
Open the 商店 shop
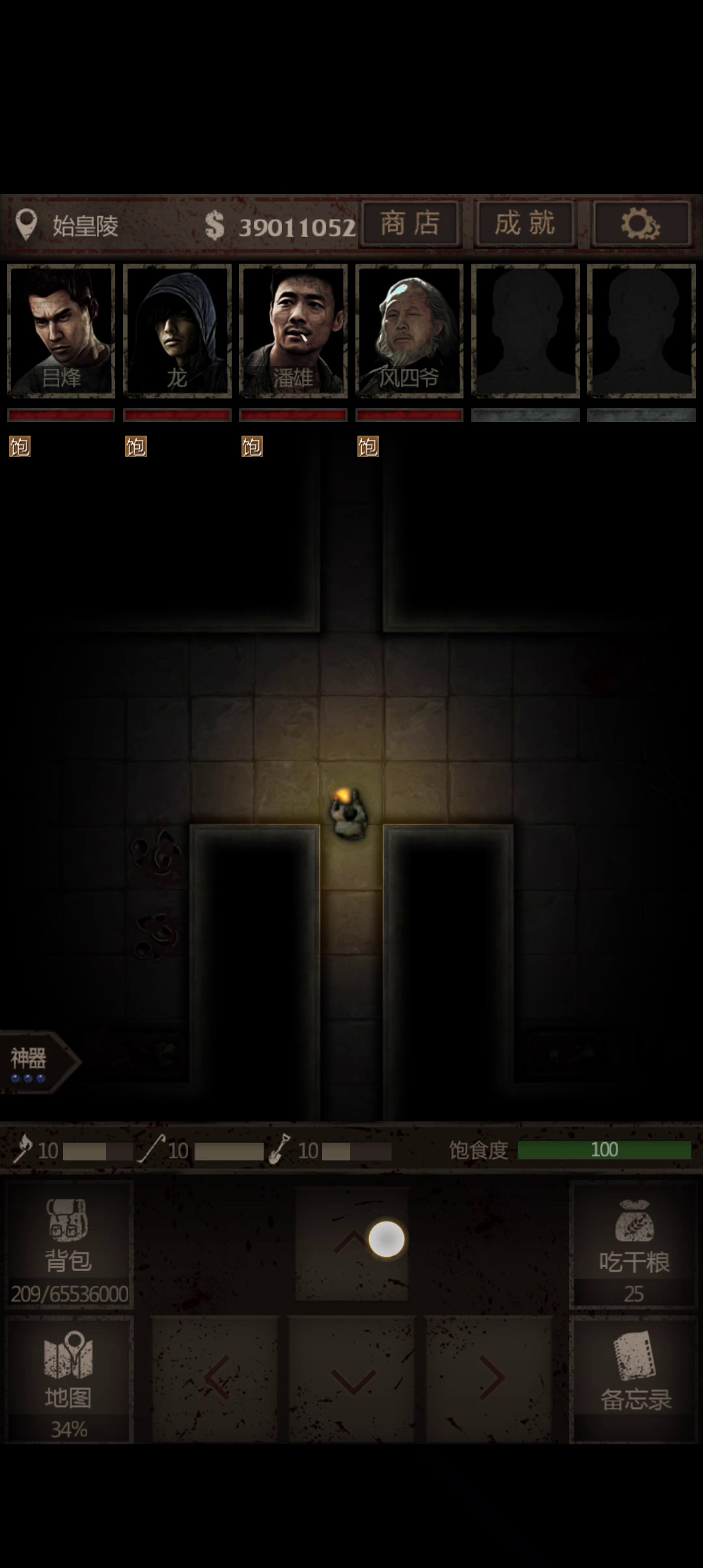point(411,223)
